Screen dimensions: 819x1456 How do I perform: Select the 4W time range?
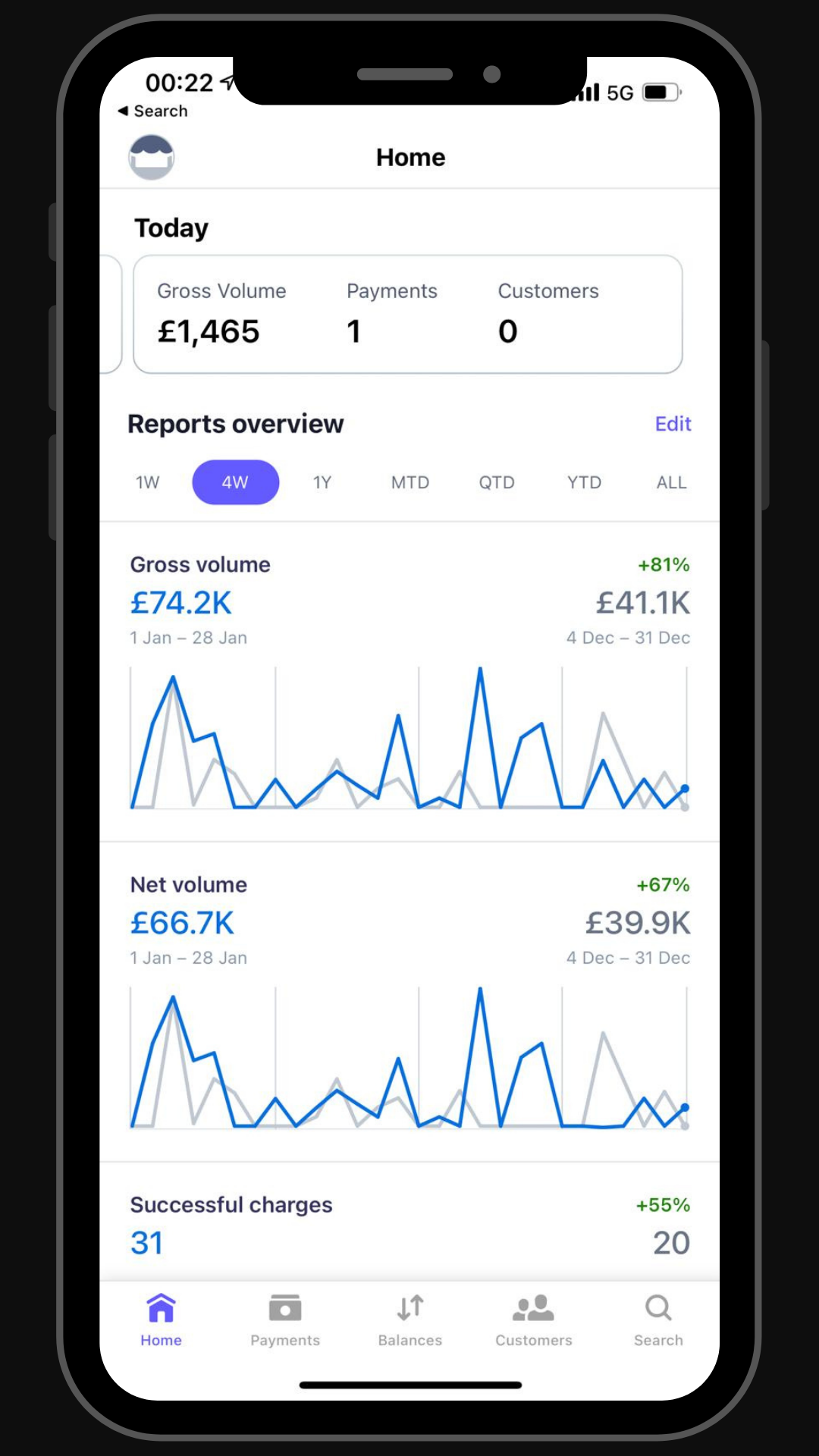[235, 482]
